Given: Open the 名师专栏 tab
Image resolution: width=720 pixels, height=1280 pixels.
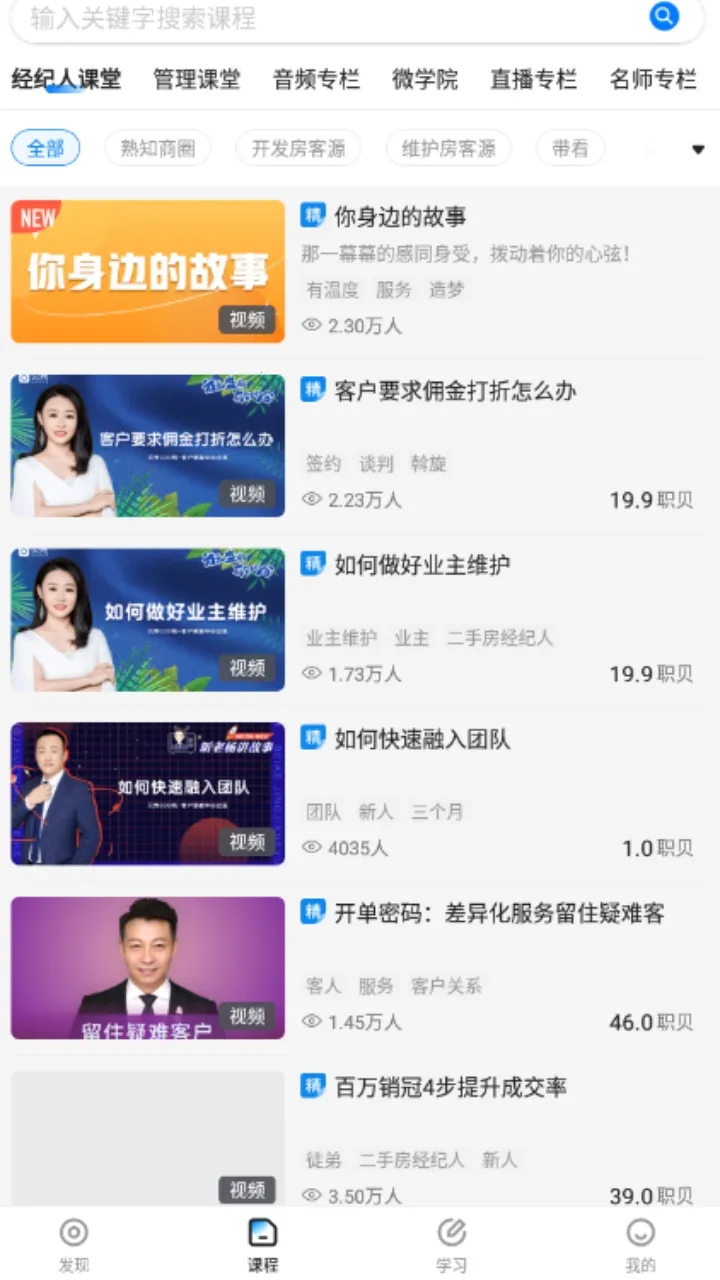Looking at the screenshot, I should click(652, 79).
